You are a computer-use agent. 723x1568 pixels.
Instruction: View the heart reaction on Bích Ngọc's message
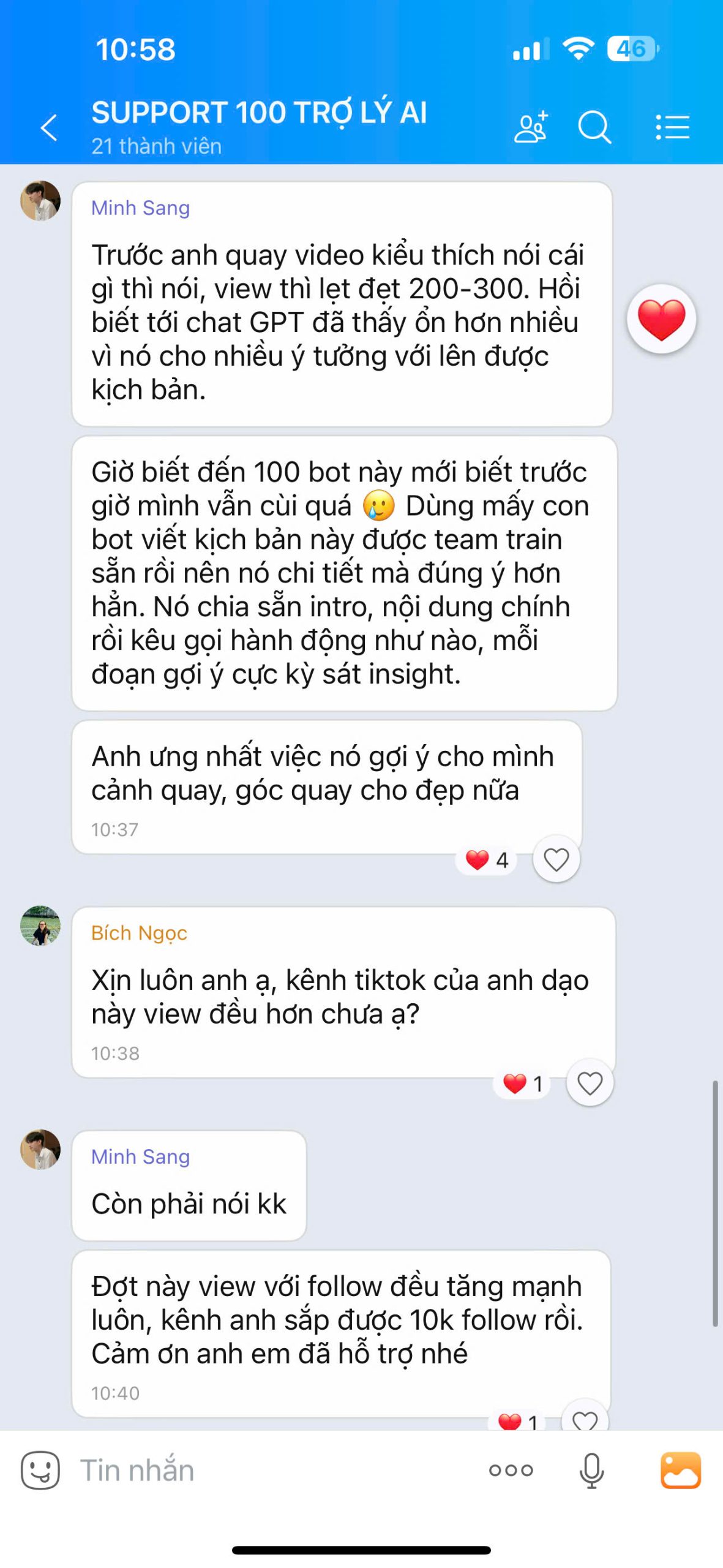522,1084
